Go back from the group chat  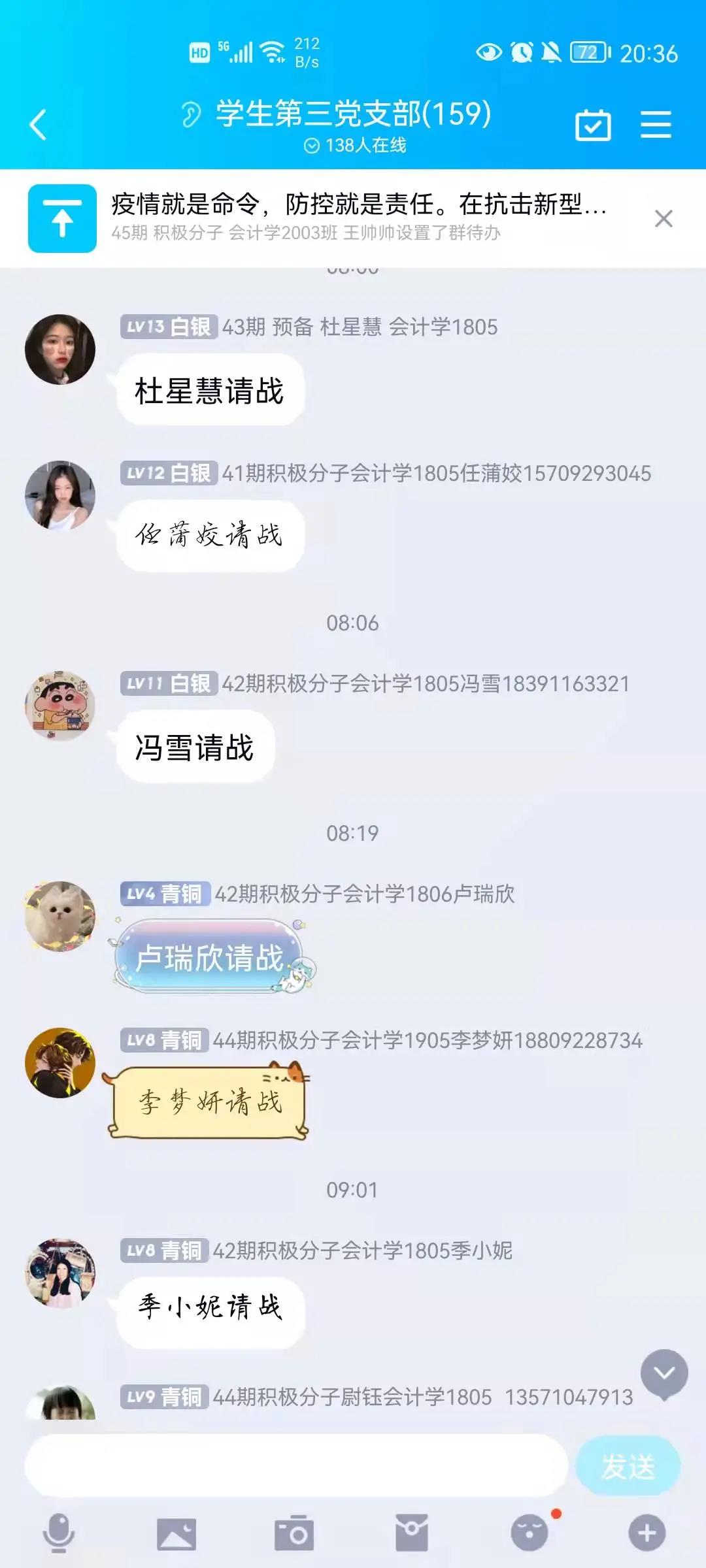click(x=38, y=124)
